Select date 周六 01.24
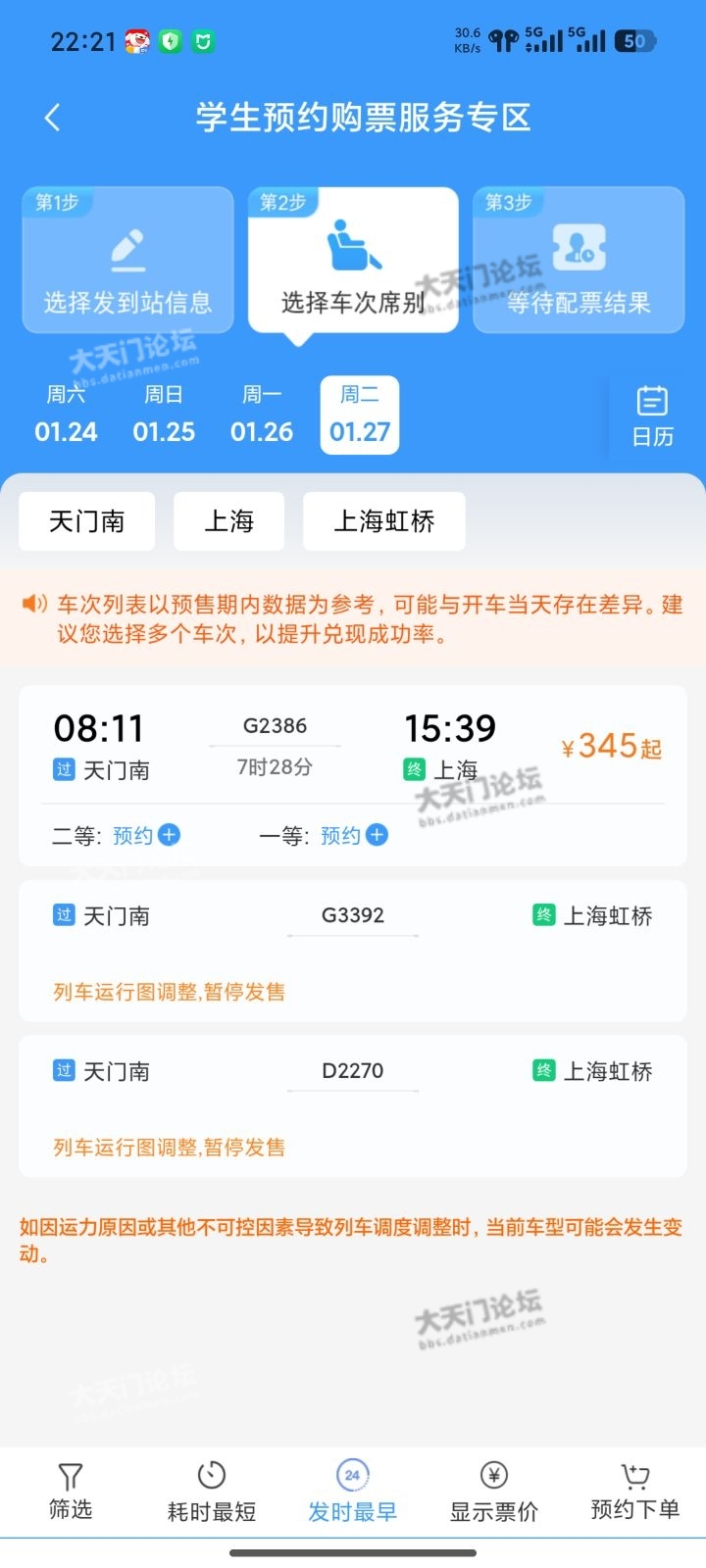This screenshot has height=1568, width=706. click(x=66, y=416)
